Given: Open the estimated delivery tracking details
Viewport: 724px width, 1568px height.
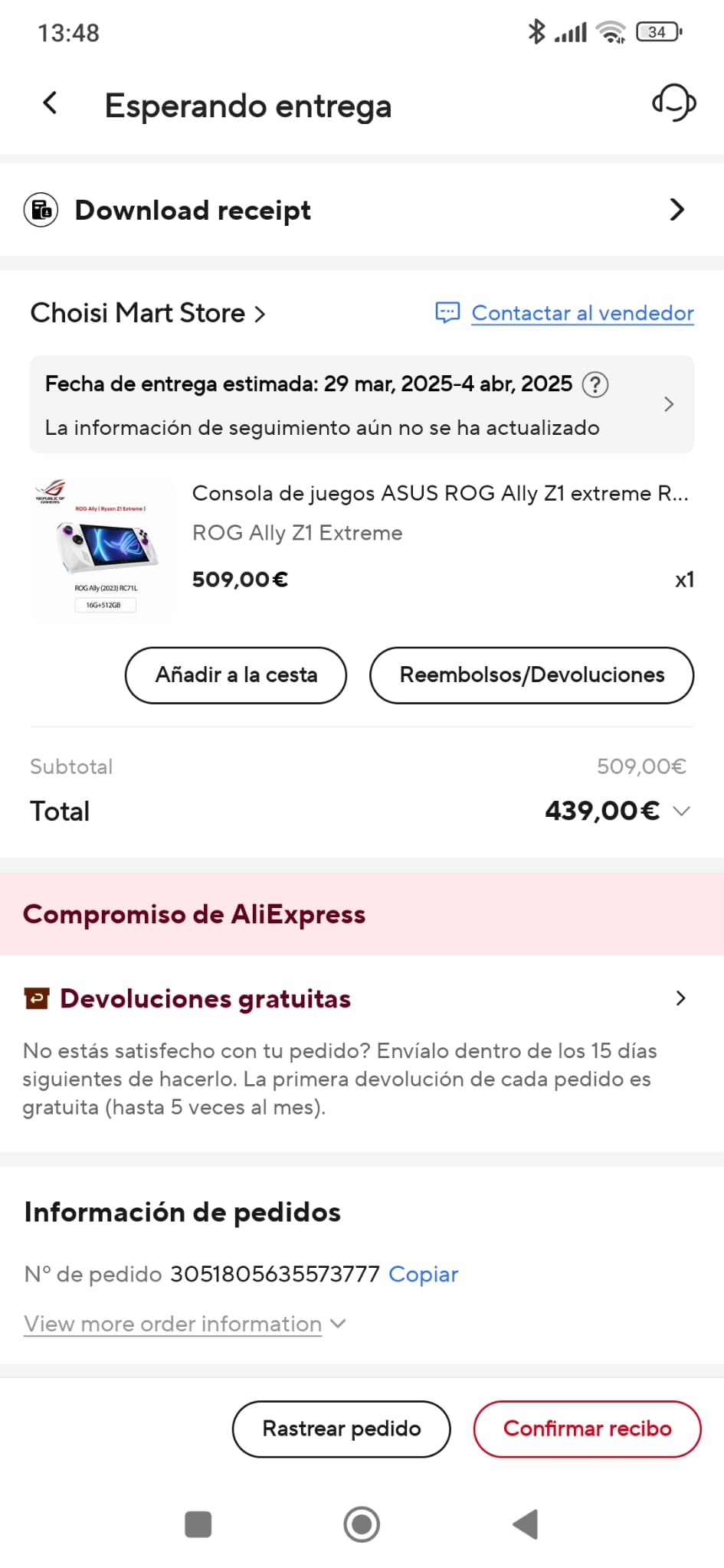Looking at the screenshot, I should (x=668, y=404).
